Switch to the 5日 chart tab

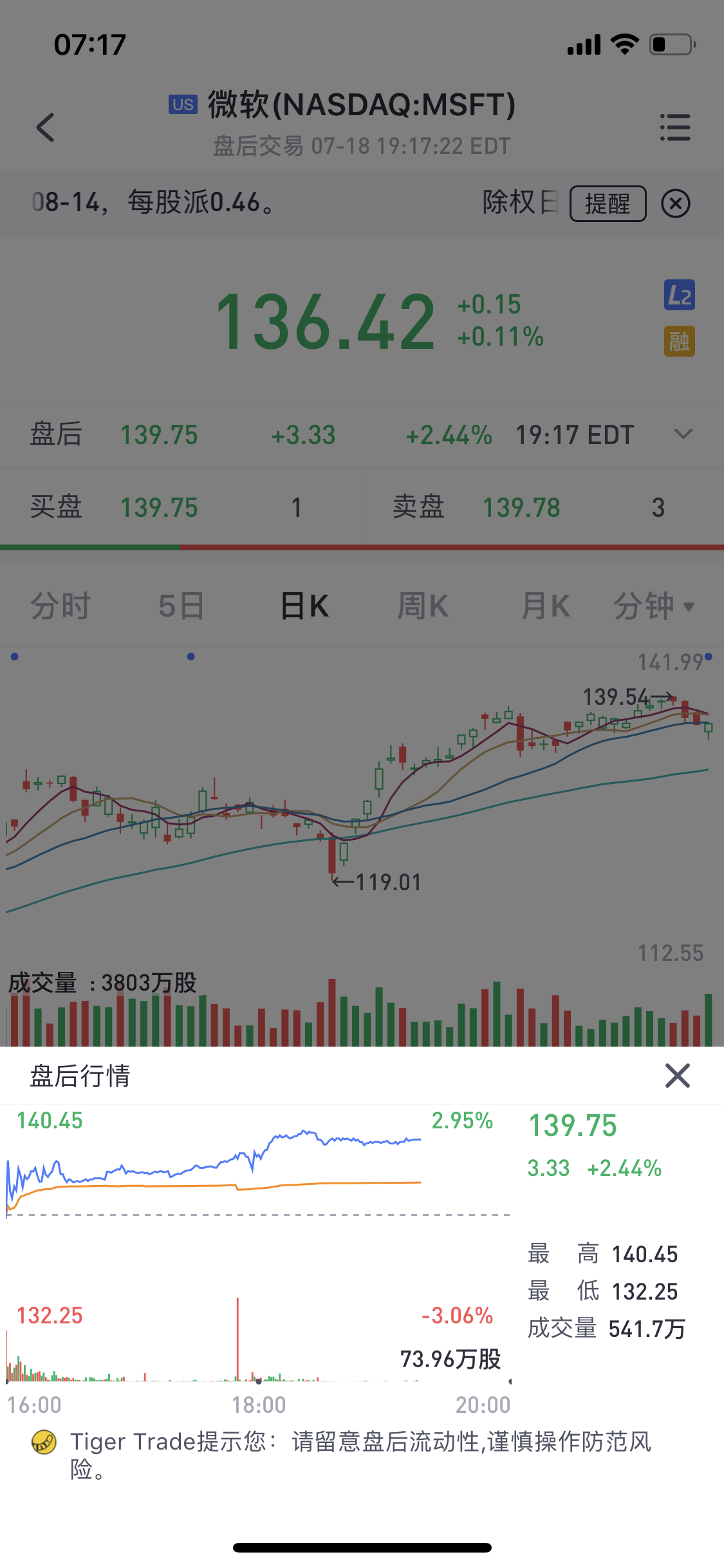tap(181, 606)
